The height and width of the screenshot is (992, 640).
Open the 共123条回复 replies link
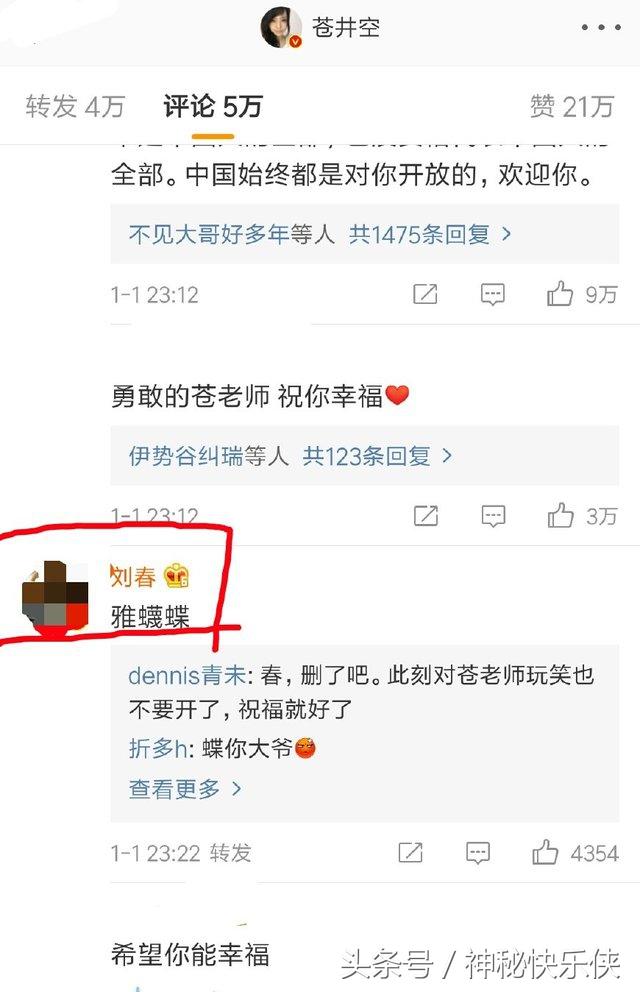coord(378,456)
